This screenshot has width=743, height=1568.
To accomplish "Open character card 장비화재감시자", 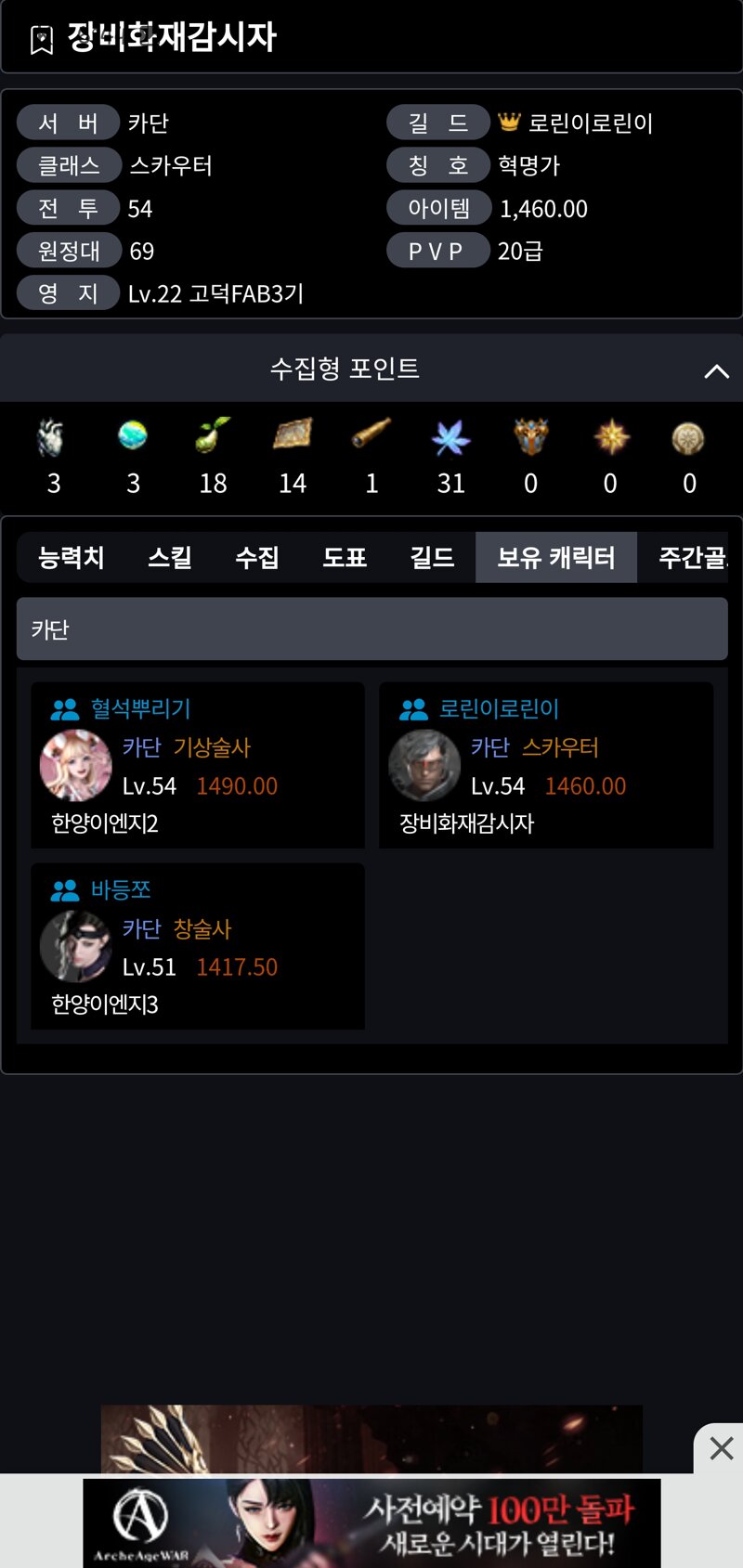I will [546, 765].
